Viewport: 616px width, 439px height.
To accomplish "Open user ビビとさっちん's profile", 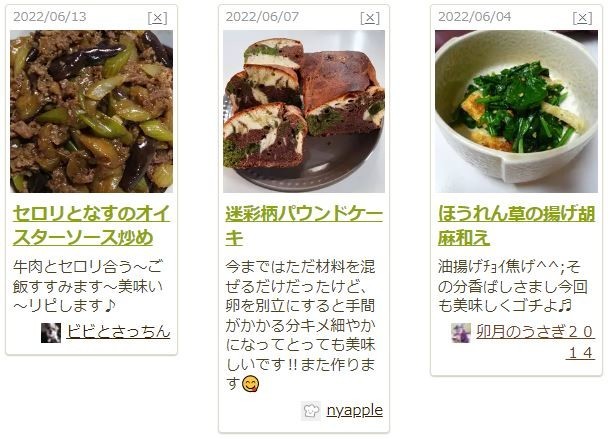I will click(x=117, y=332).
